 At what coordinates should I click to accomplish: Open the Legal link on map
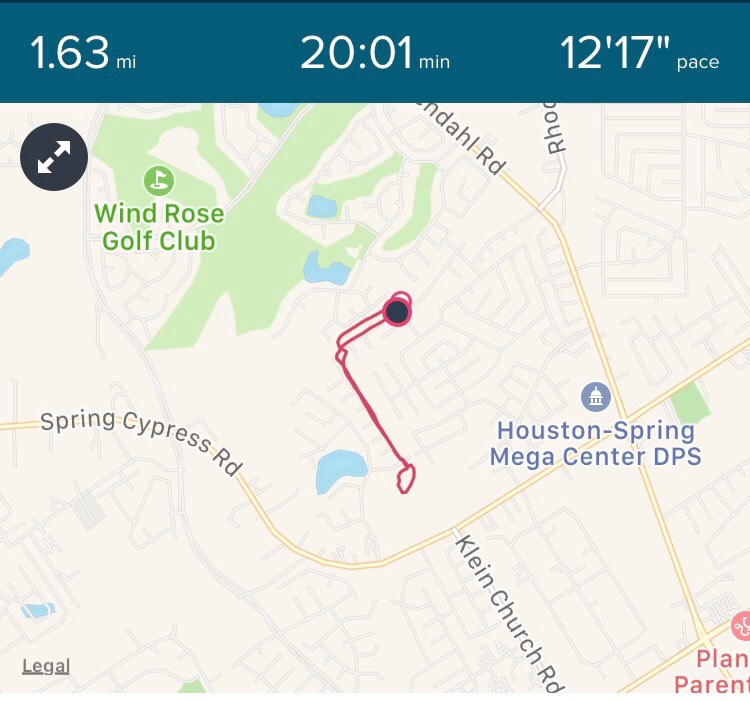(46, 666)
